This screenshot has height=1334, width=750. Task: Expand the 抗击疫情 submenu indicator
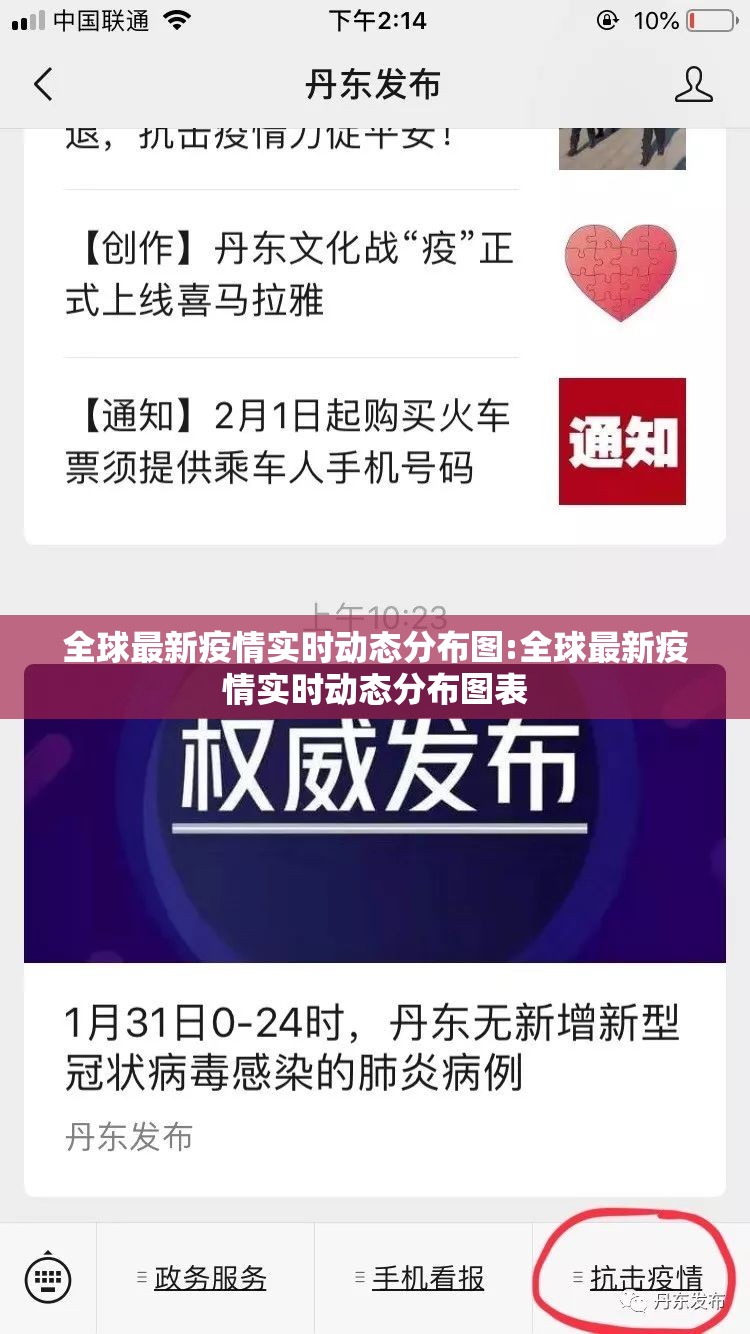point(576,1277)
